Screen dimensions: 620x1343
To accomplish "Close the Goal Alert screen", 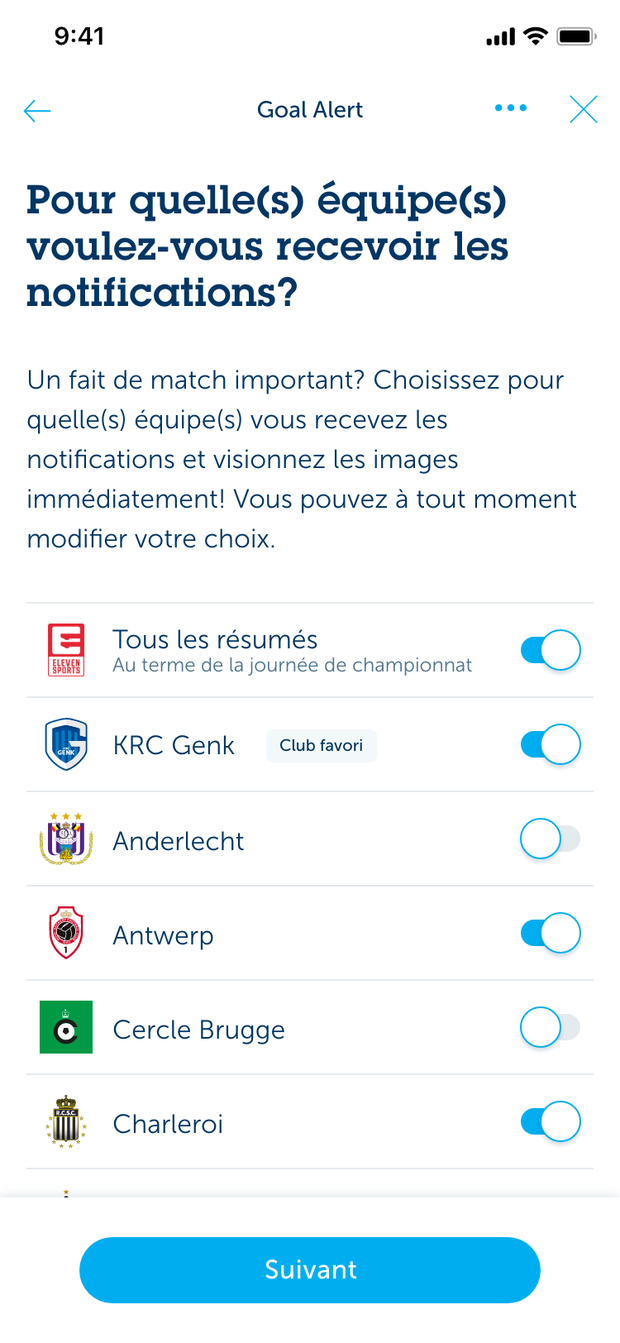I will [583, 109].
